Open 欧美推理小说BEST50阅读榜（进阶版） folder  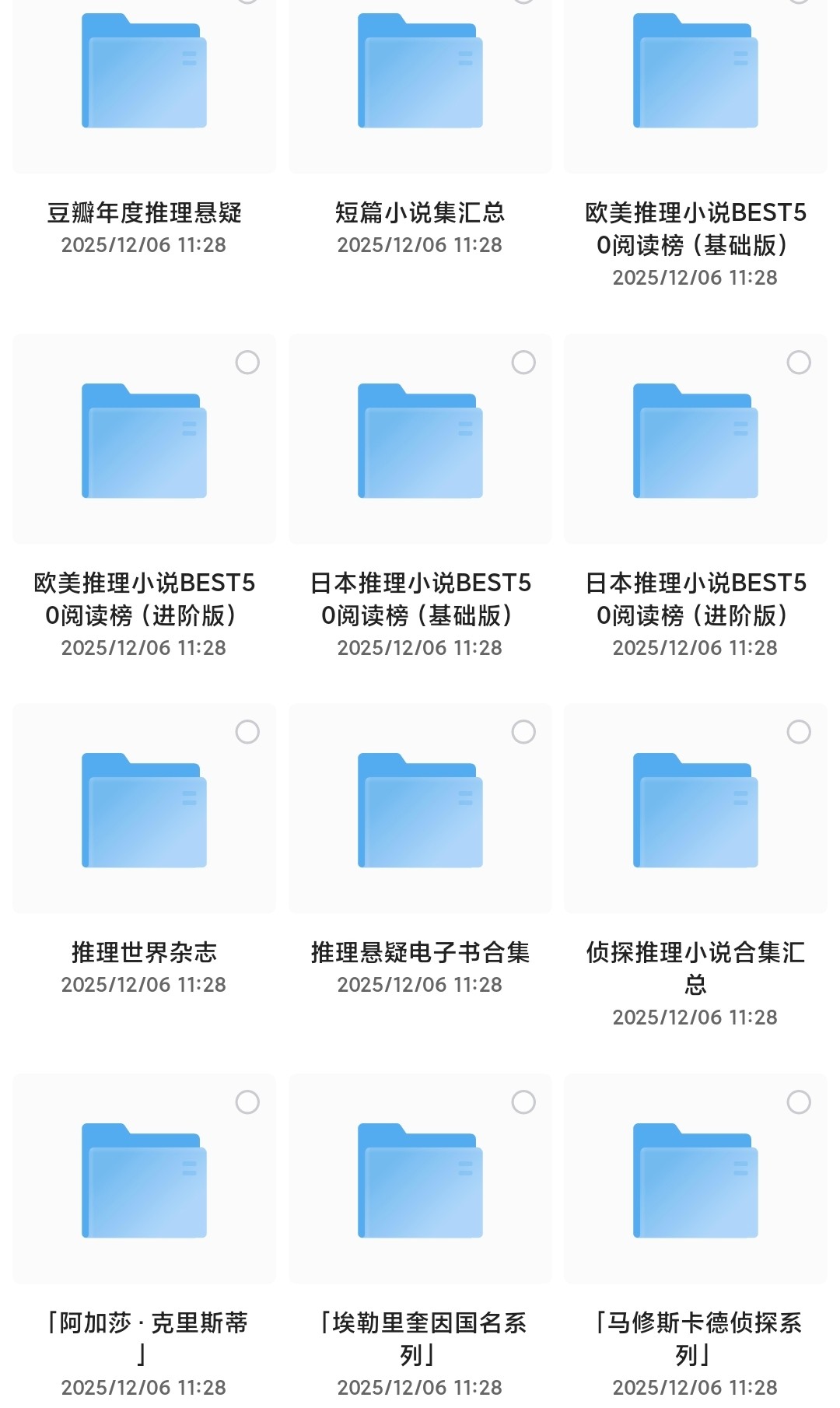[144, 442]
